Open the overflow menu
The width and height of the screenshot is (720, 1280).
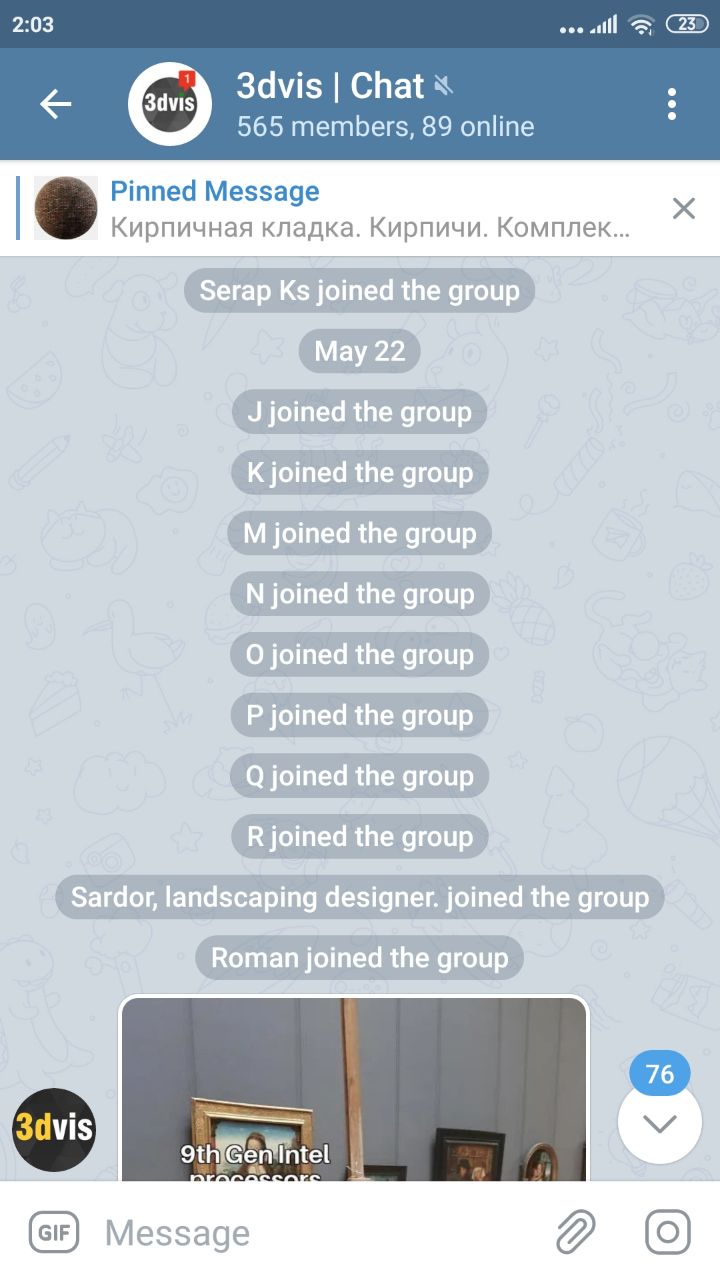(671, 104)
